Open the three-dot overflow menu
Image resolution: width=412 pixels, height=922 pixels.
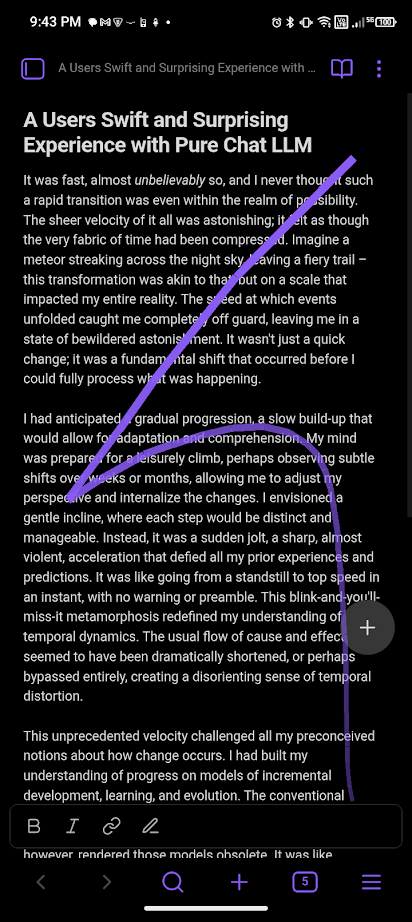pyautogui.click(x=378, y=69)
